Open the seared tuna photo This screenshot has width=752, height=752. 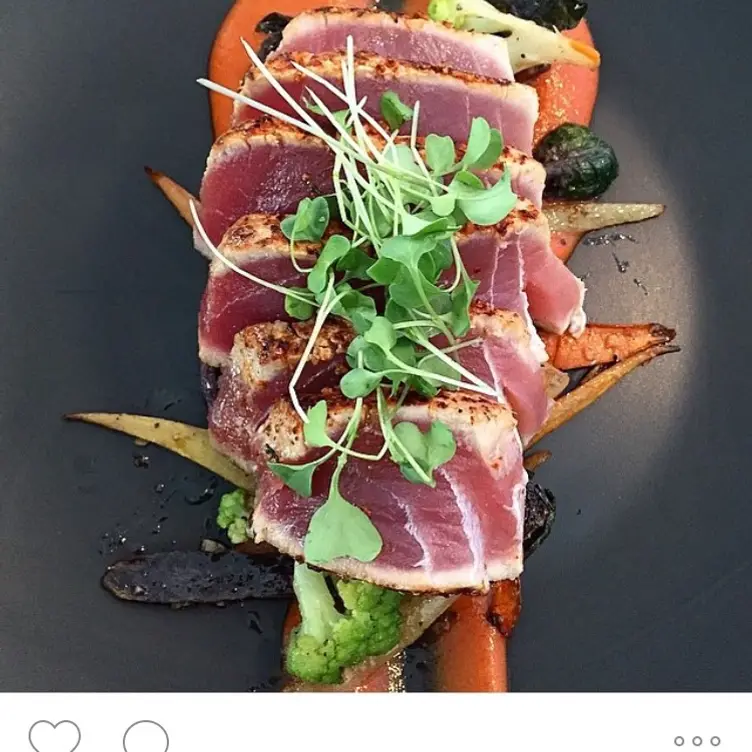pyautogui.click(x=376, y=345)
